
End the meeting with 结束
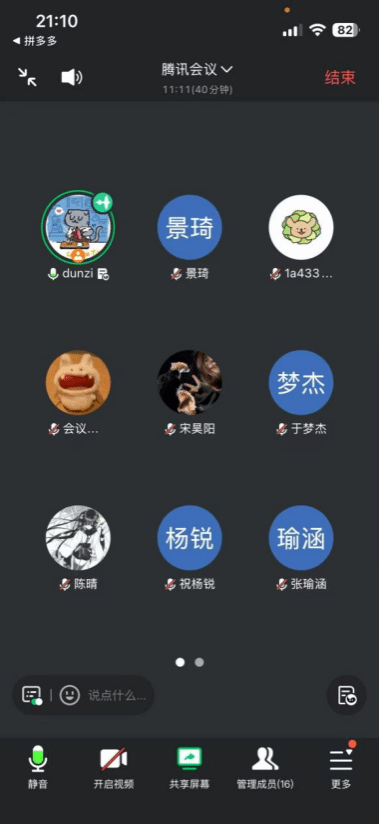pos(340,77)
